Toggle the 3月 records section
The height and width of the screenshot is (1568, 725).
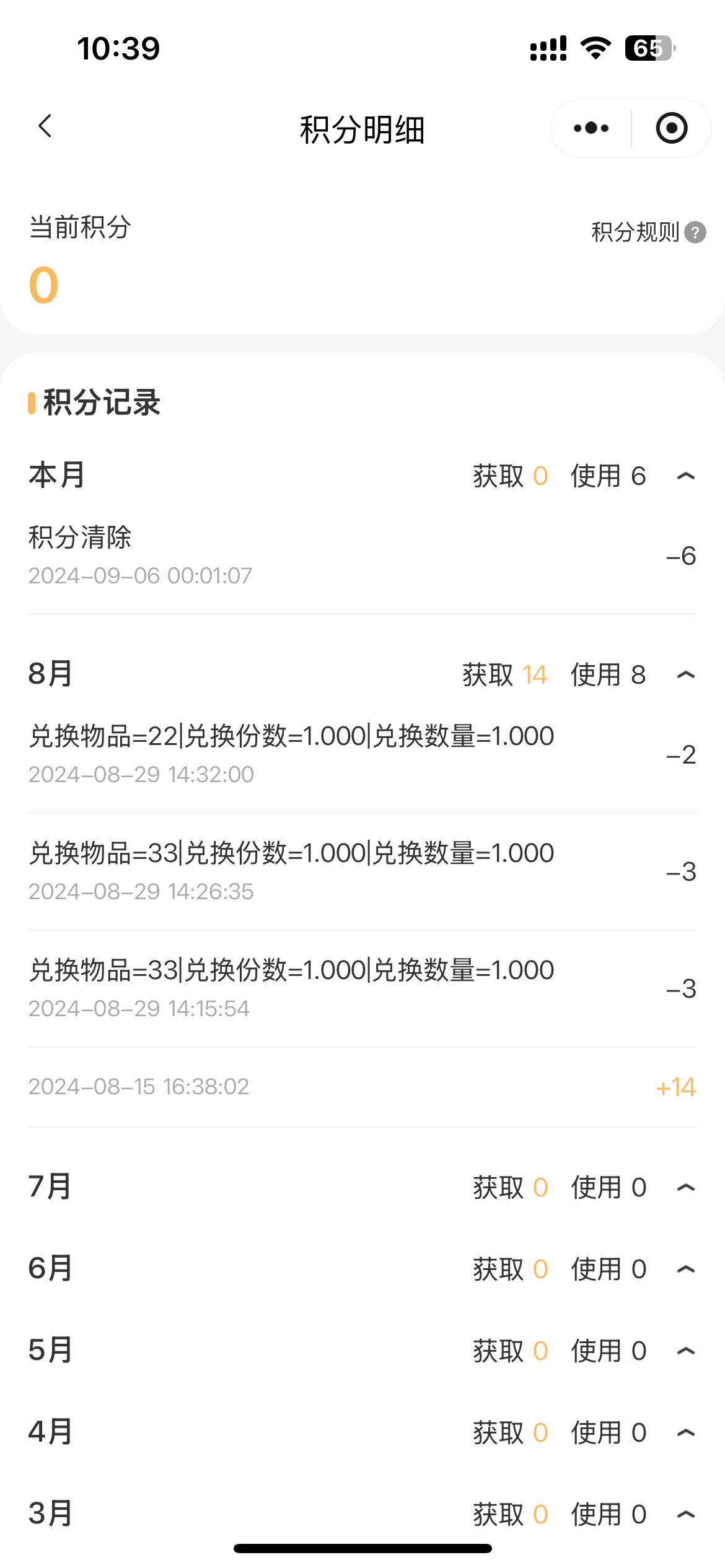[686, 1514]
